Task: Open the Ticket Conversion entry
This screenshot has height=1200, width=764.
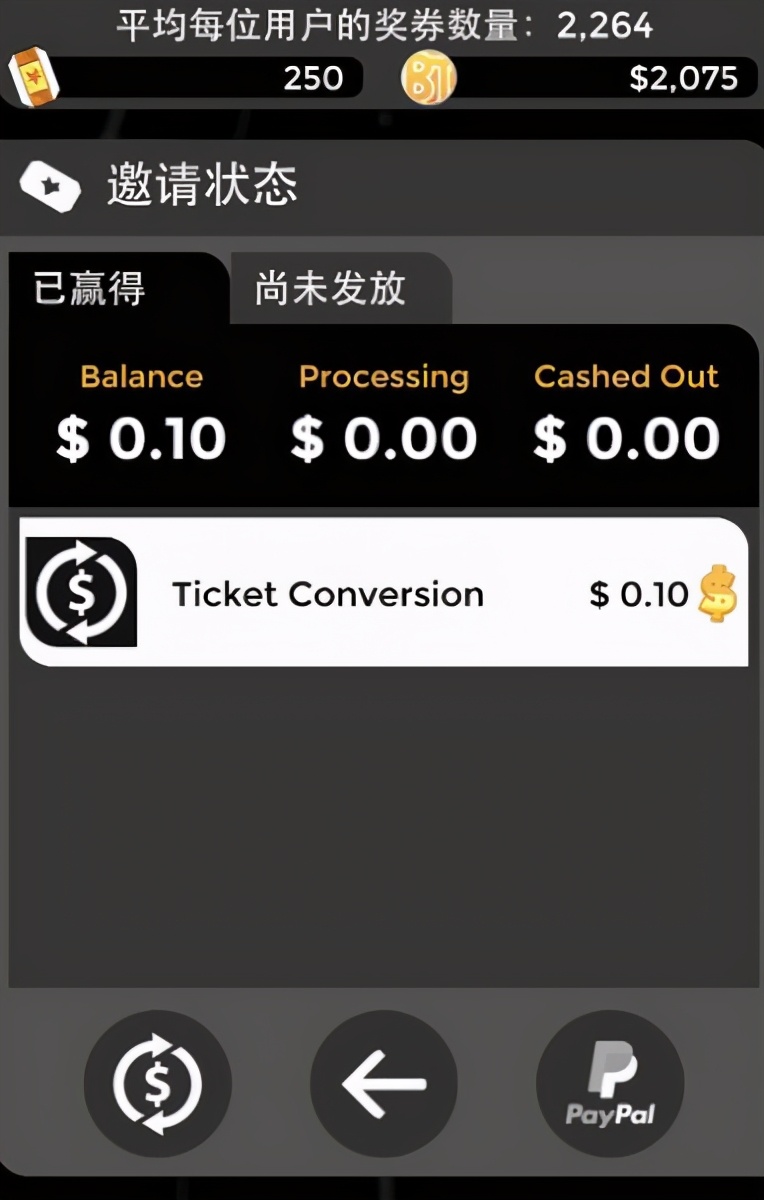Action: coord(383,593)
